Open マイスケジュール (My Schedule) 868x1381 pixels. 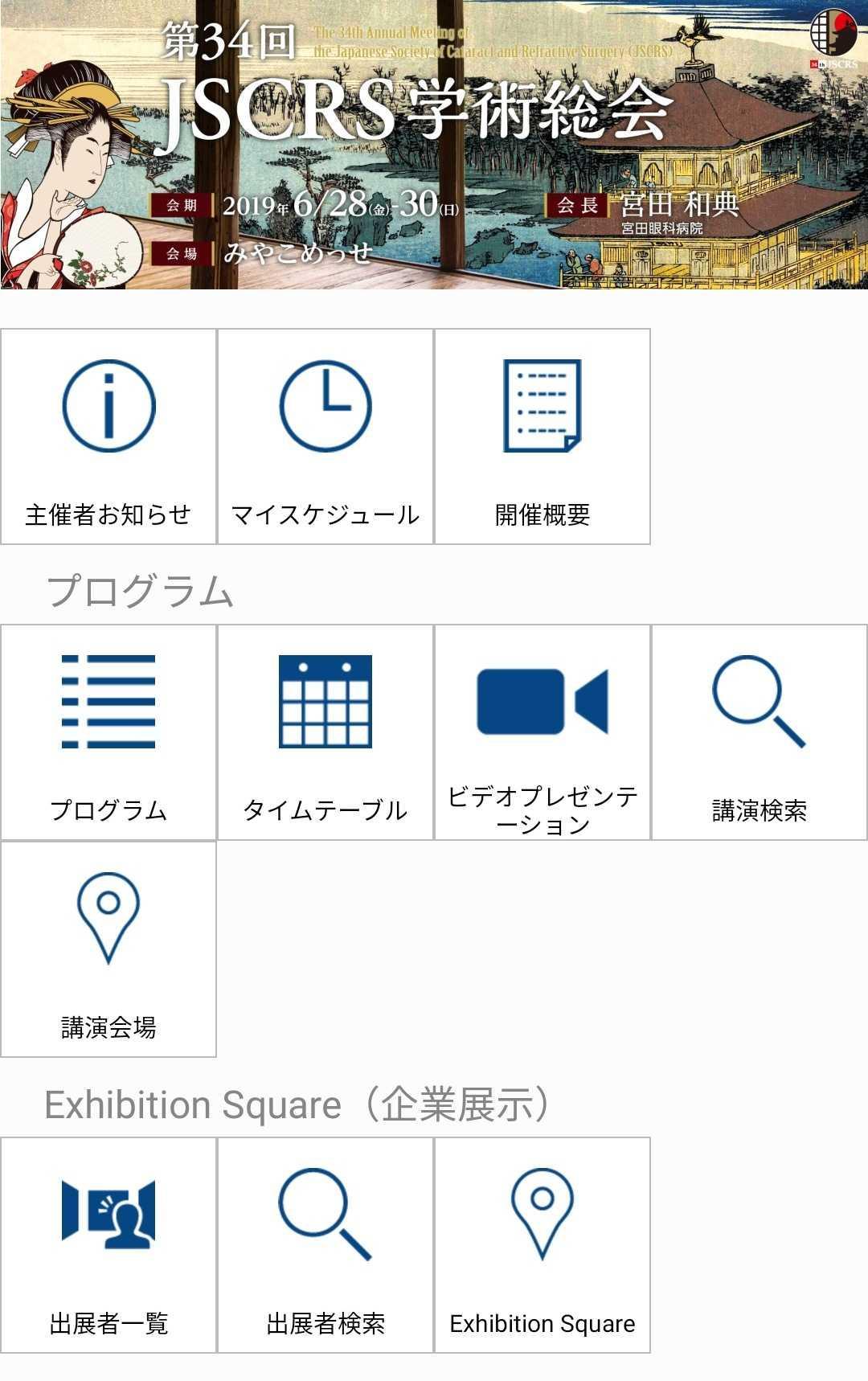point(325,436)
